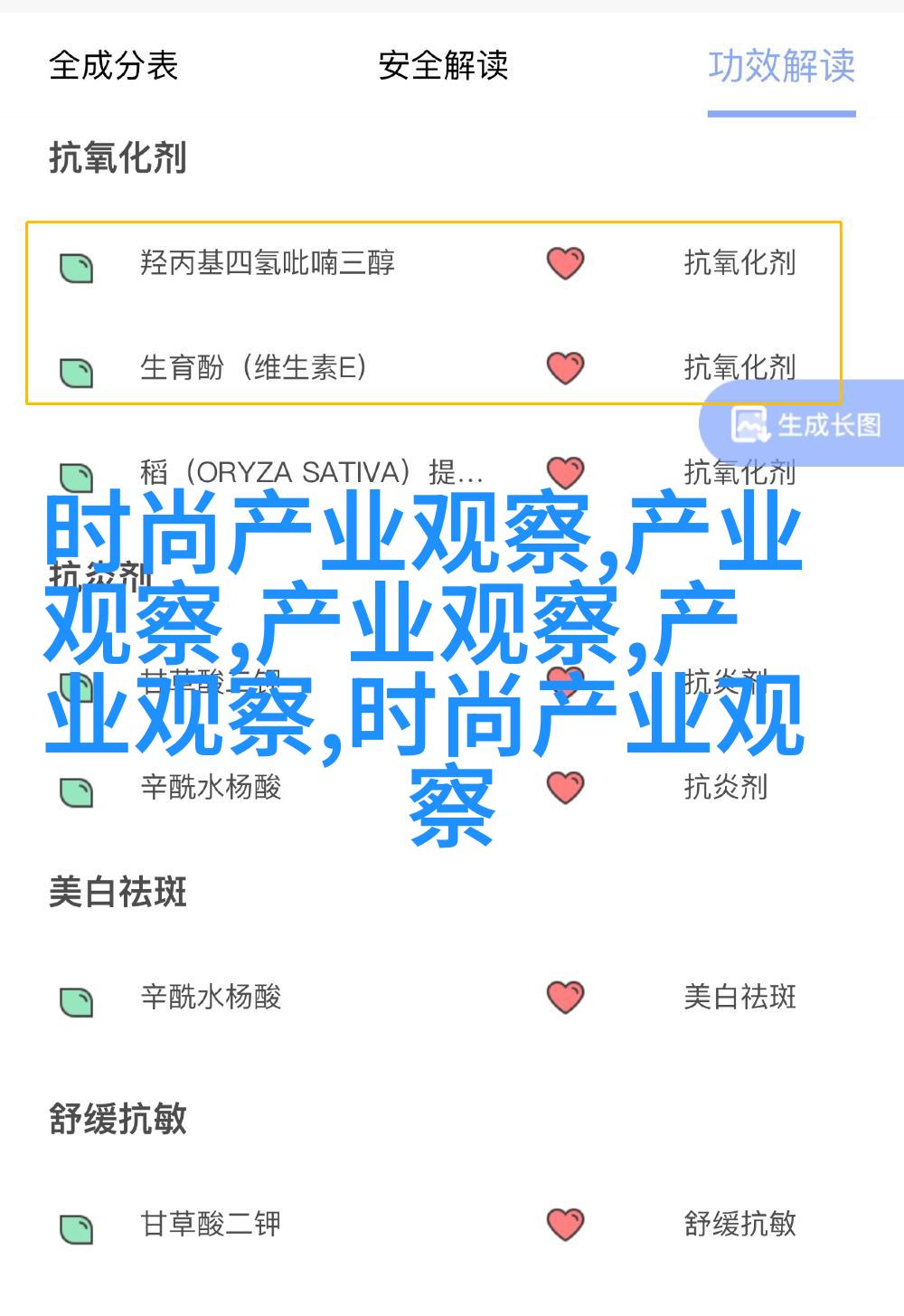Open 辛酰水杨酸 under 美白祛斑 section
This screenshot has width=904, height=1316.
pos(211,998)
